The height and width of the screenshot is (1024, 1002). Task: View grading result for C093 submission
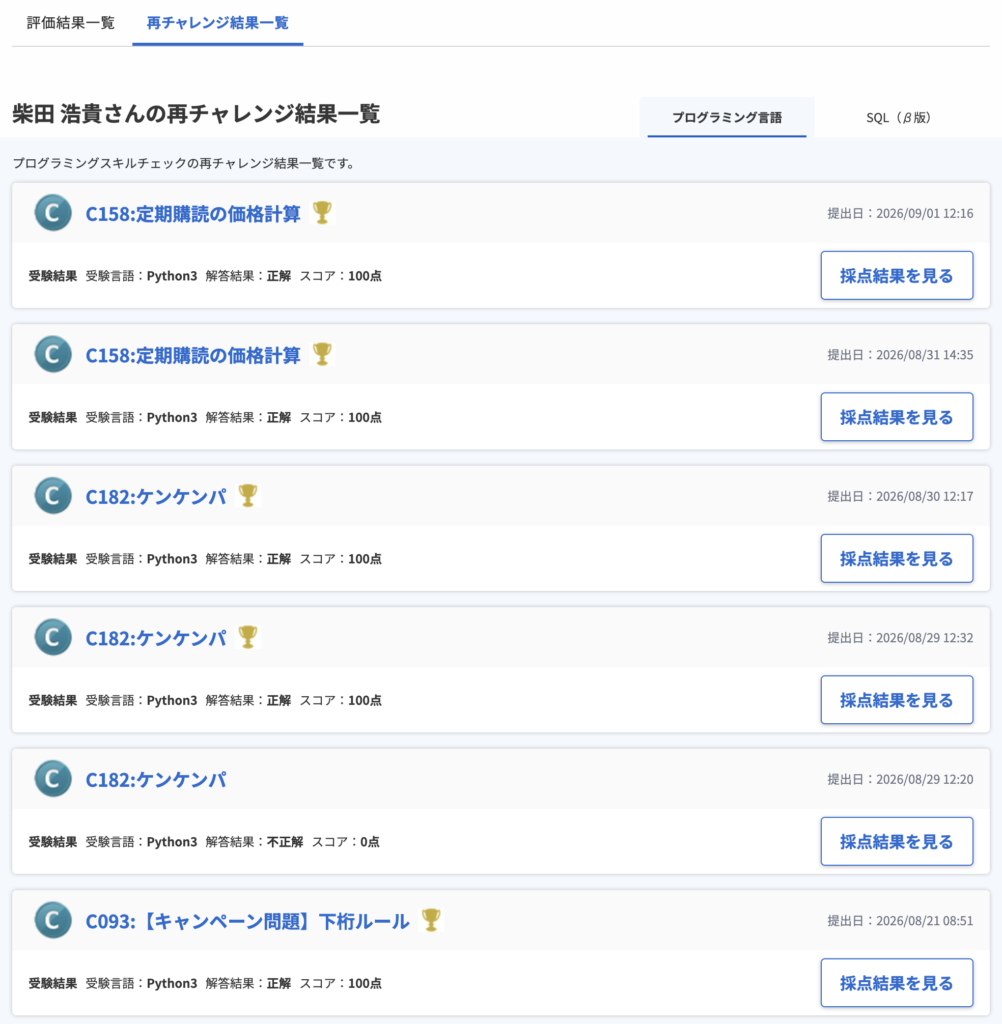(897, 983)
